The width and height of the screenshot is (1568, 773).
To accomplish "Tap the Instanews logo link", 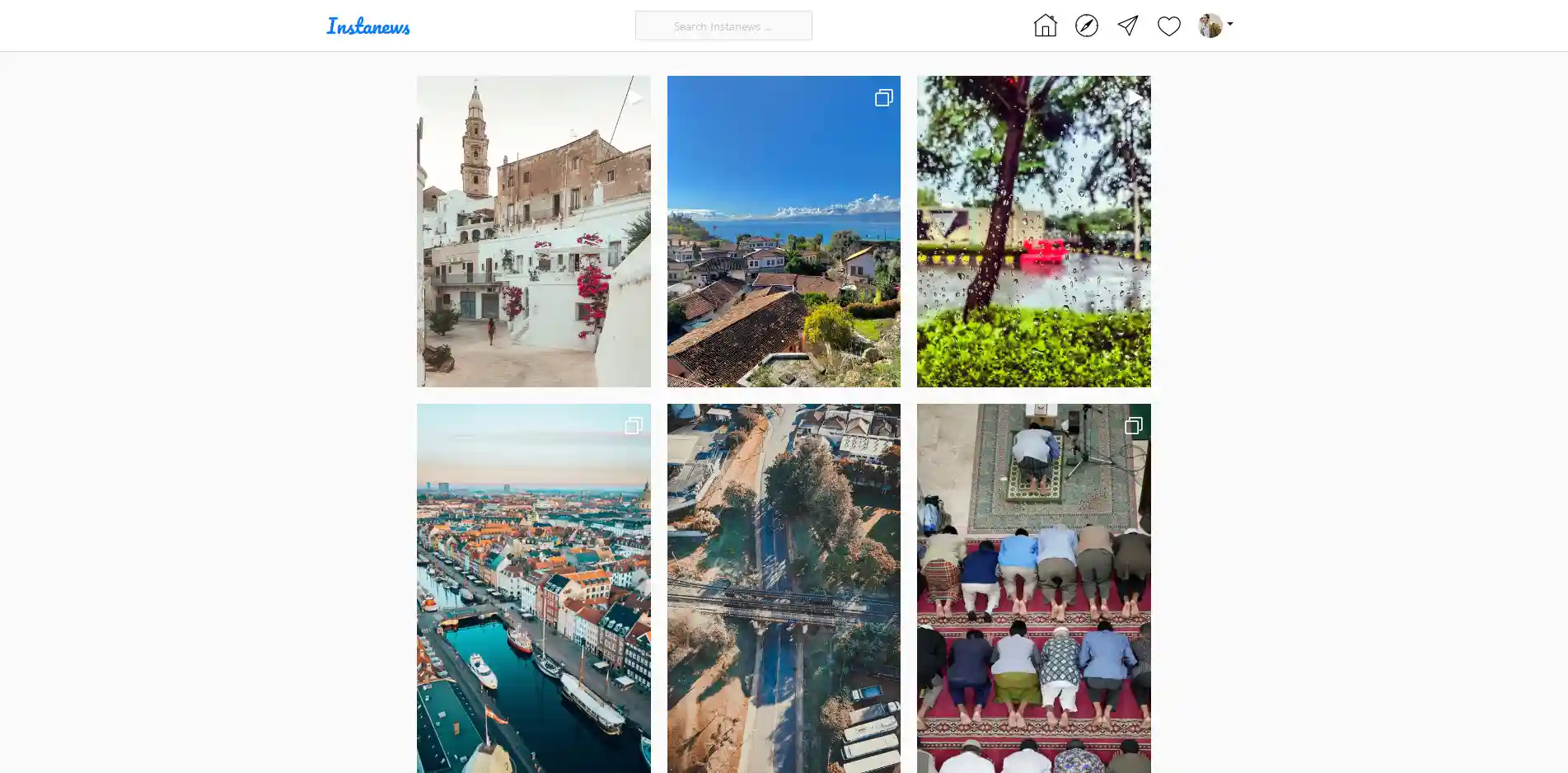I will pyautogui.click(x=368, y=26).
